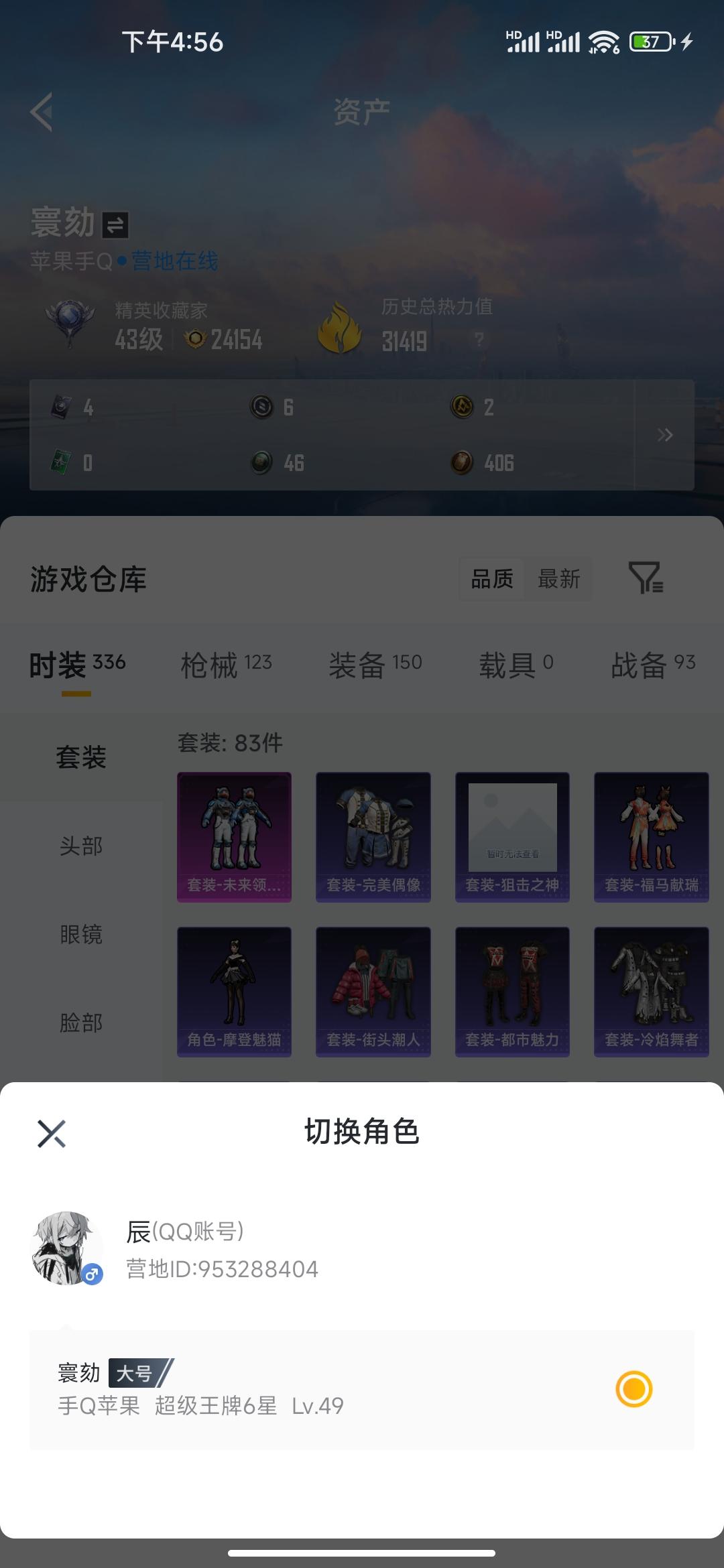Tap the filter funnel icon in 游戏仓库

(647, 580)
